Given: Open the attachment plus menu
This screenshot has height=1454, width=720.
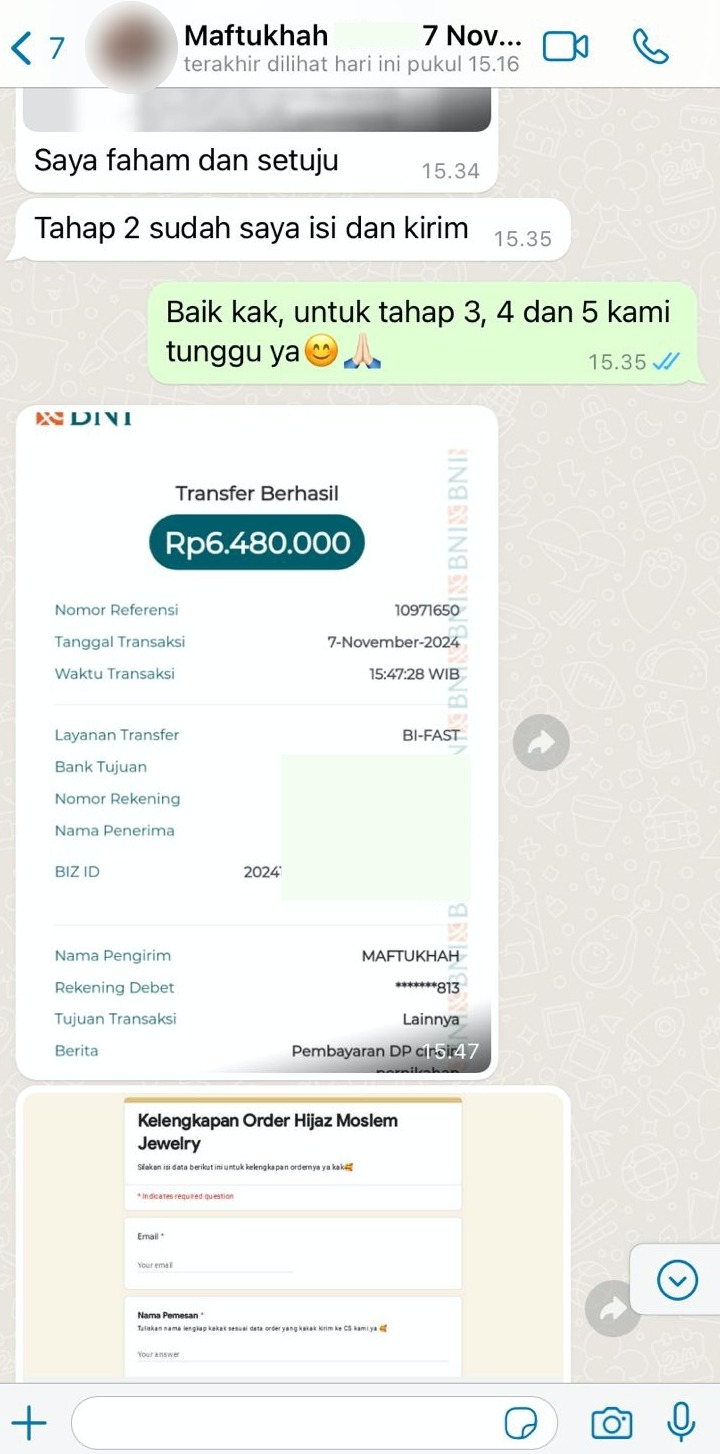Looking at the screenshot, I should tap(29, 1421).
